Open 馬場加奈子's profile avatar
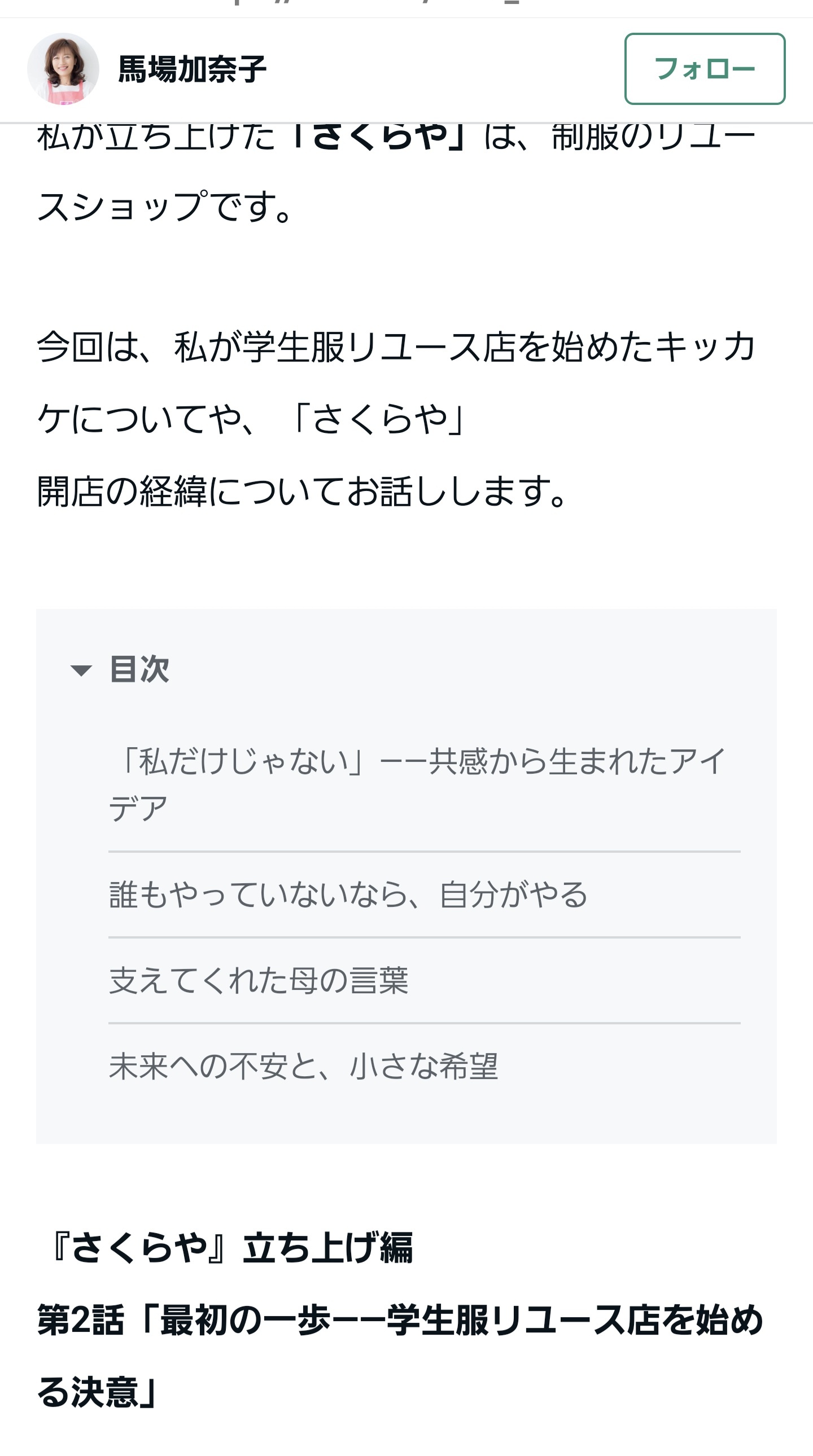 point(63,69)
